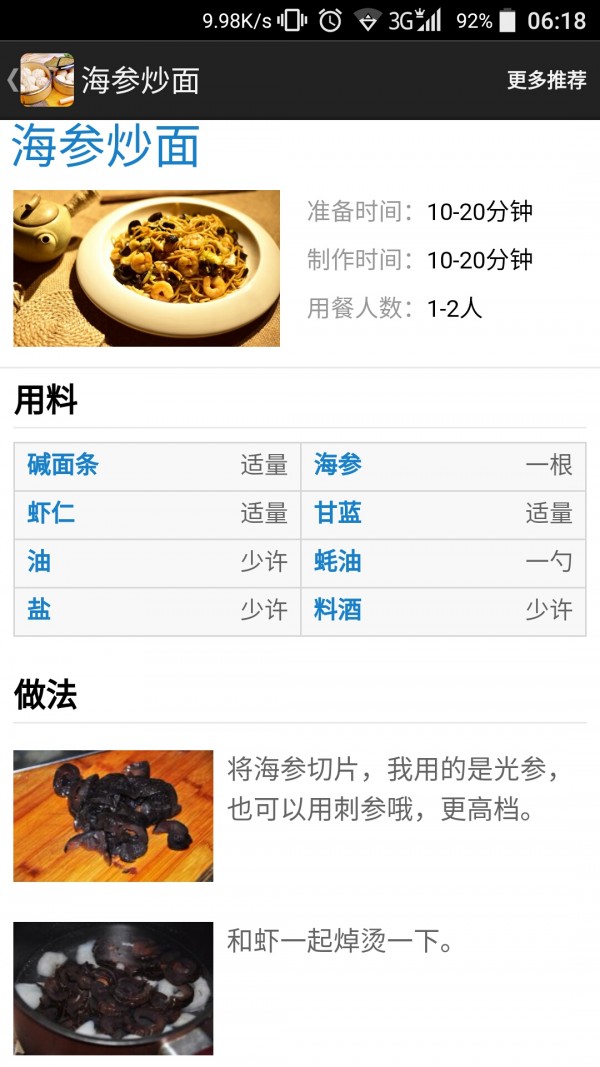Go back using the app icon arrow
The width and height of the screenshot is (600, 1067).
point(38,80)
